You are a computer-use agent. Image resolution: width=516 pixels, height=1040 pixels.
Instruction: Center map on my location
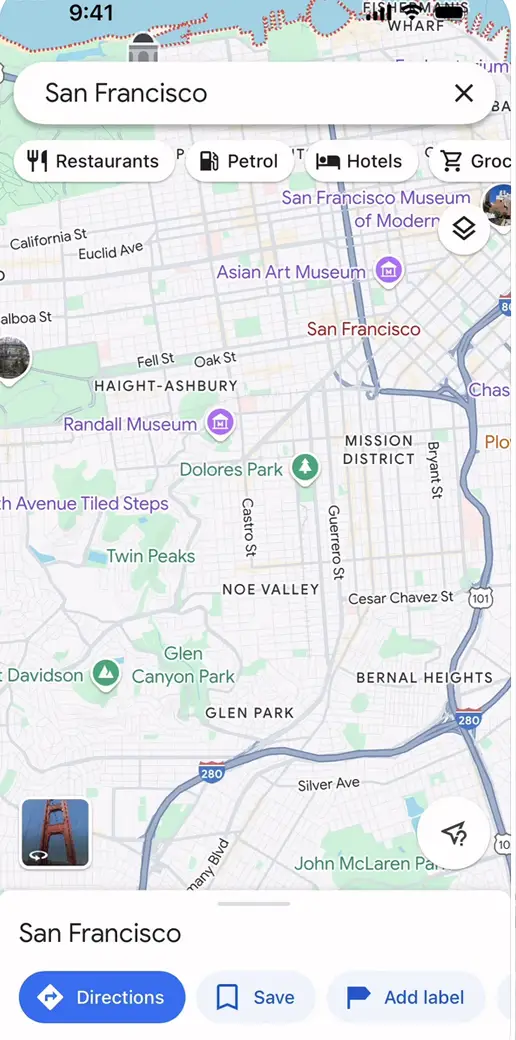tap(454, 833)
